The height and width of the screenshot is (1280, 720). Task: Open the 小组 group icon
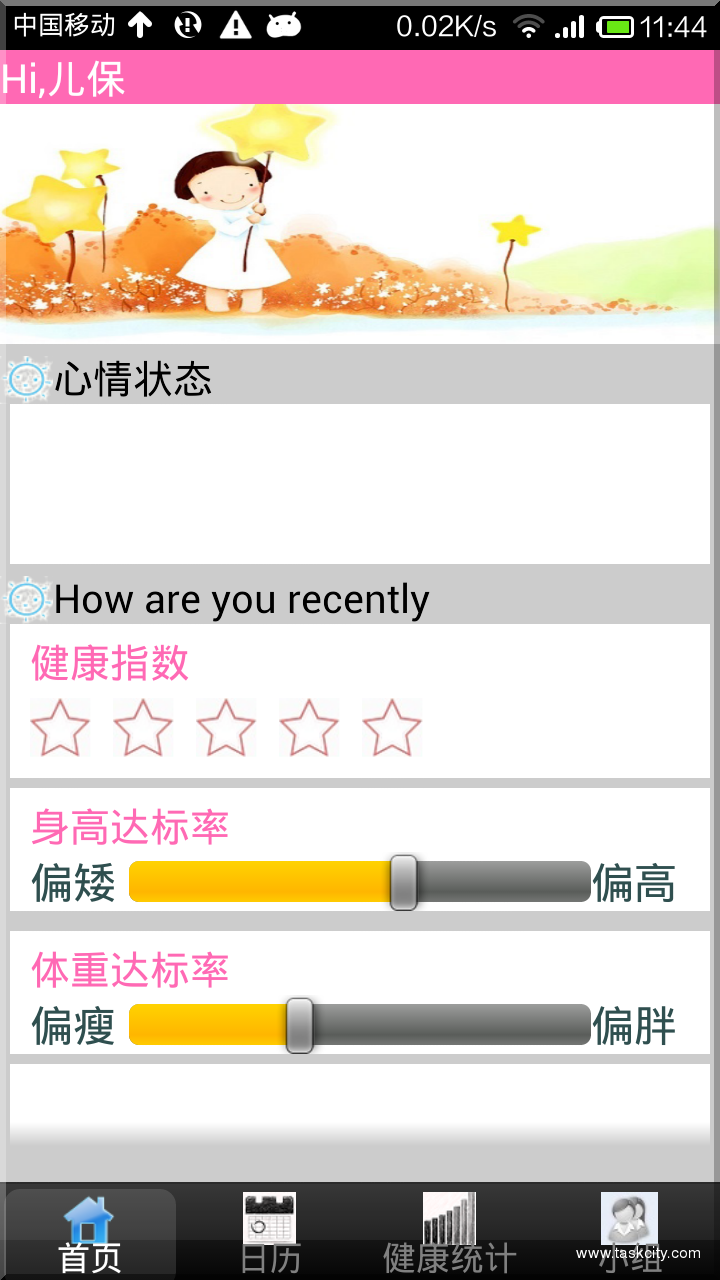[x=629, y=1219]
